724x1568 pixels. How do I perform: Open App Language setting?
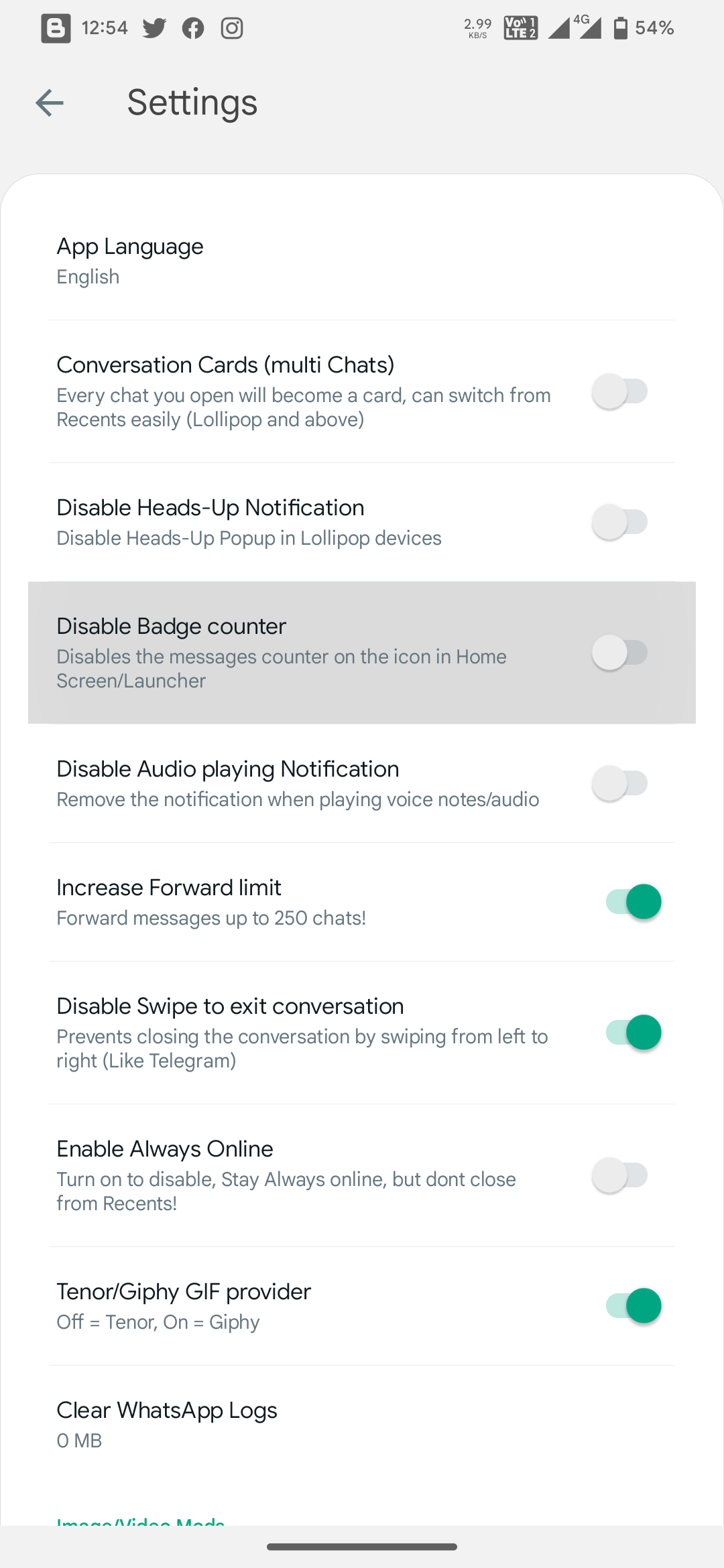[362, 261]
